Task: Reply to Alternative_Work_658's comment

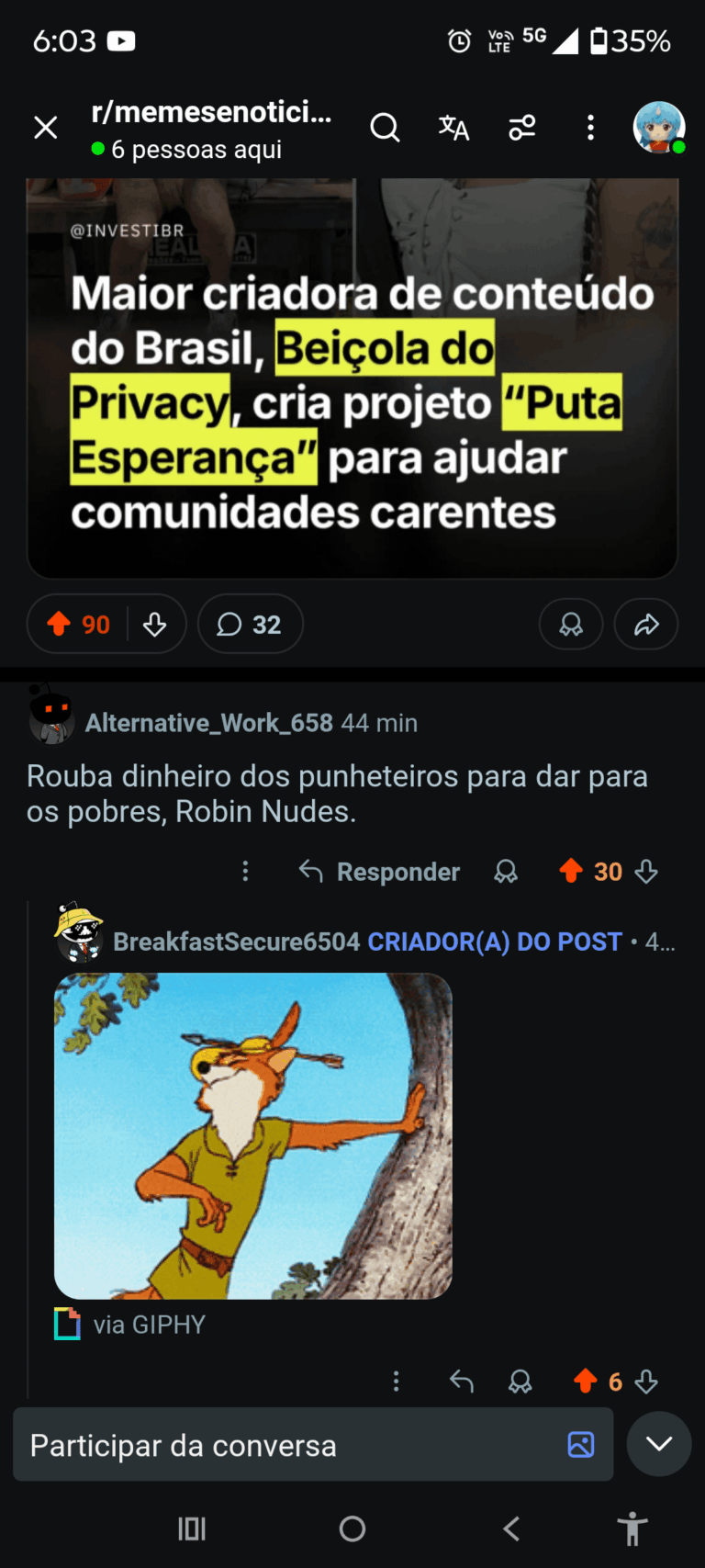Action: pyautogui.click(x=380, y=872)
